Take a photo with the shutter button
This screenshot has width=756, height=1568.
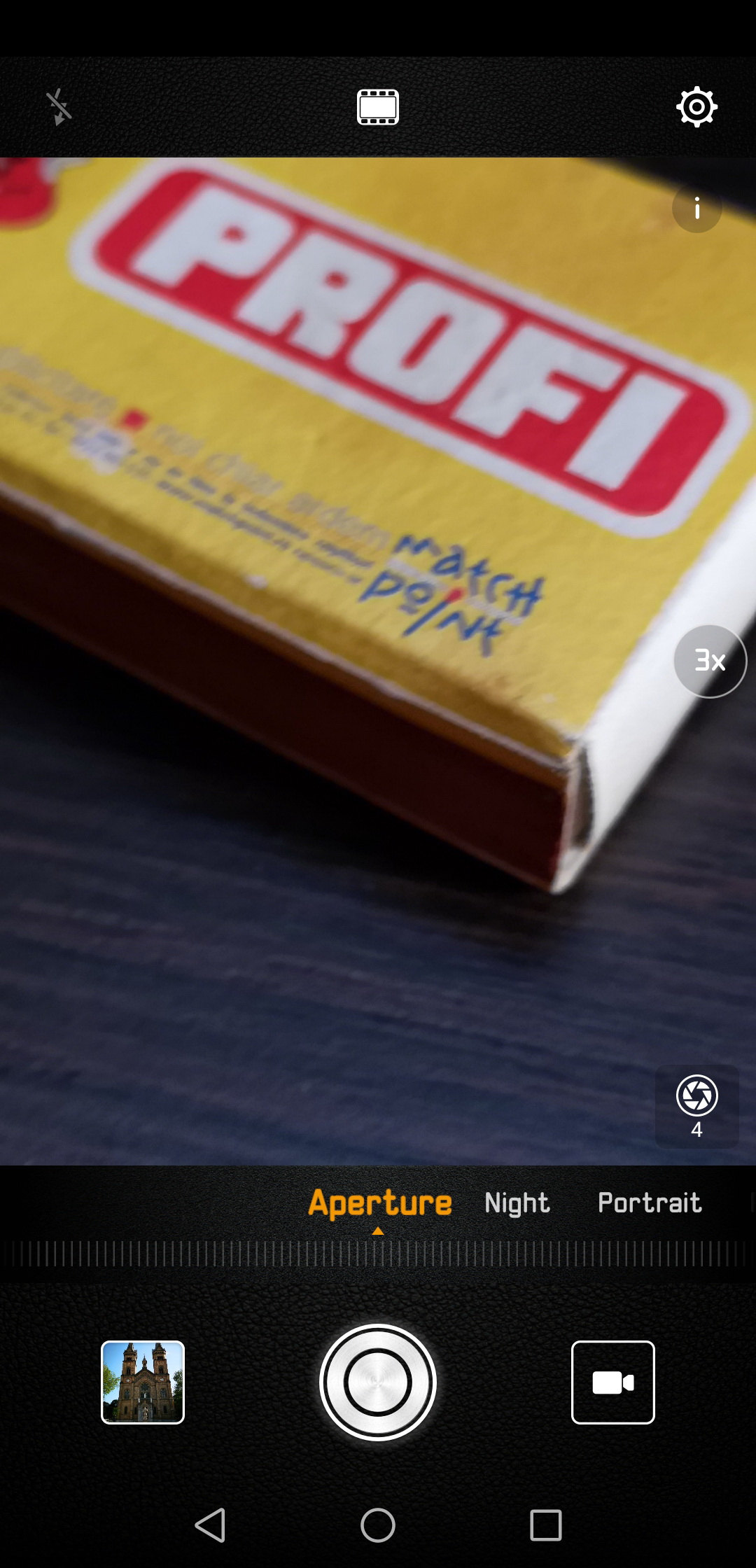tap(378, 1382)
